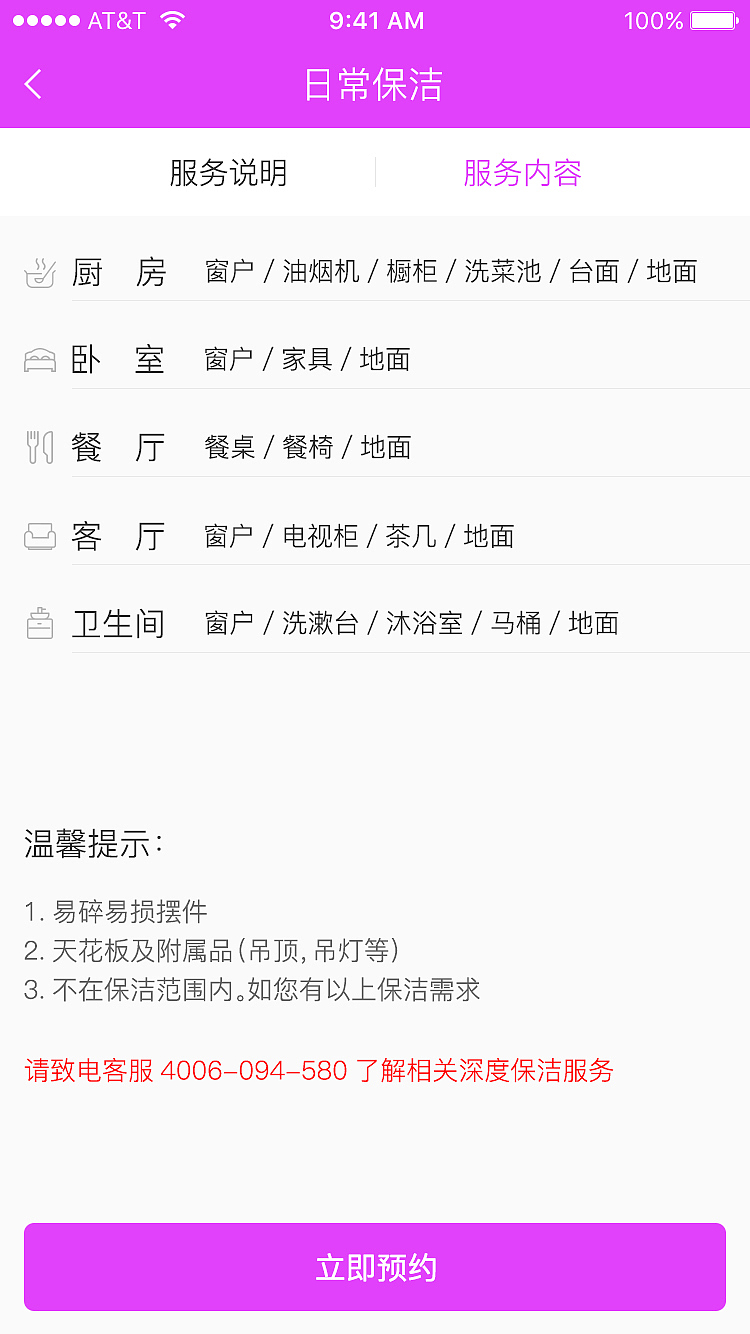Tap the 9:41 AM clock in status bar
The image size is (750, 1334).
(x=377, y=20)
